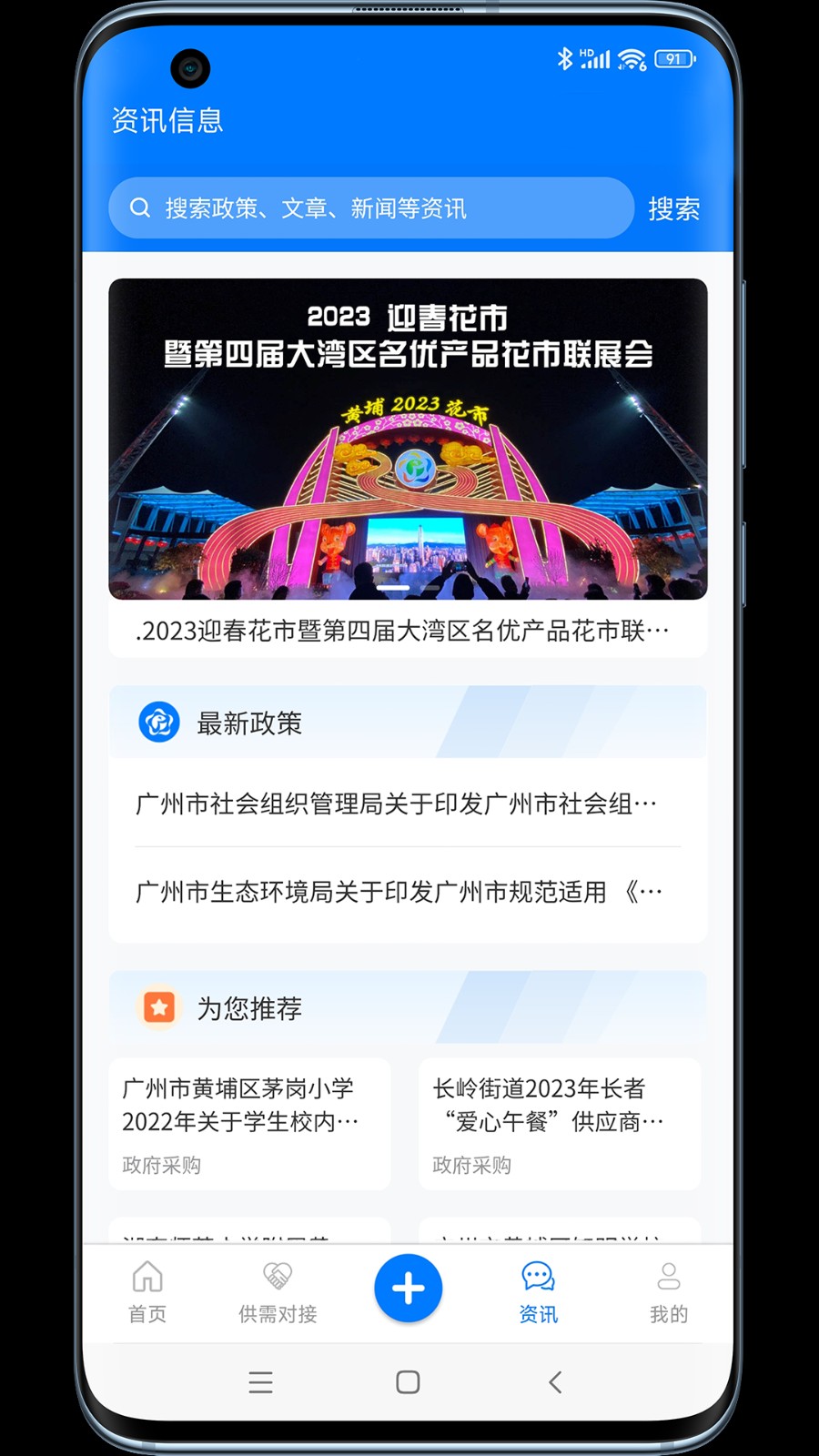Switch to the 首页 tab
The height and width of the screenshot is (1456, 819).
[x=147, y=1290]
